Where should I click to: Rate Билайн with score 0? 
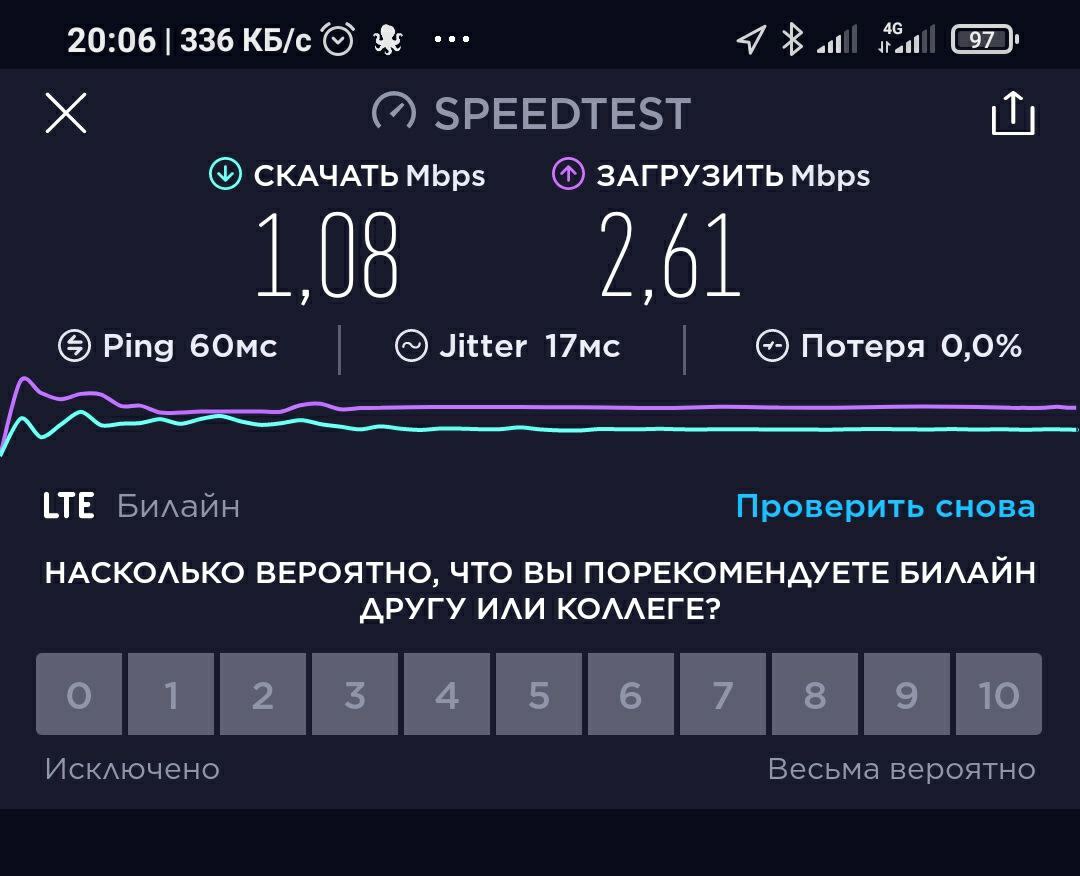(x=79, y=694)
